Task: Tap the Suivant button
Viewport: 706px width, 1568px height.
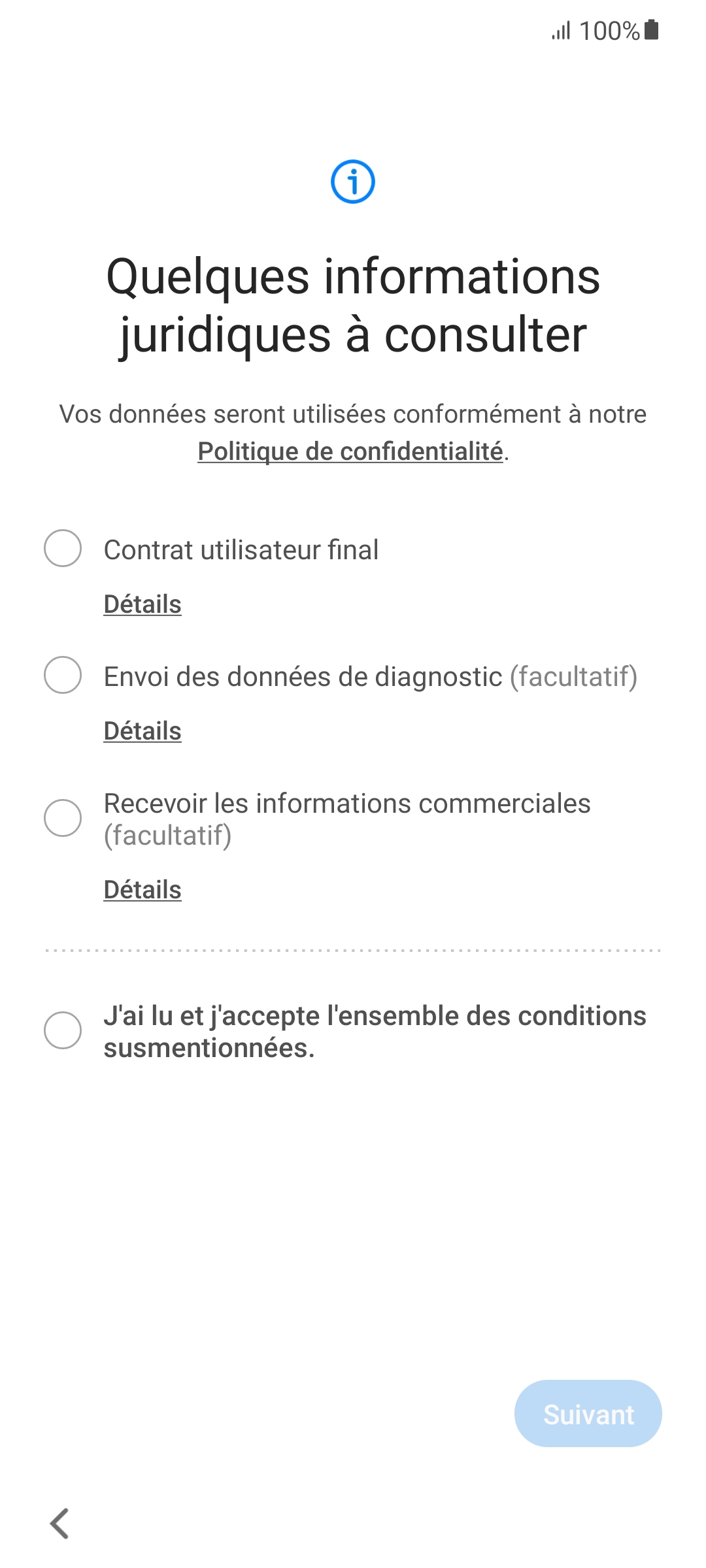Action: tap(588, 1414)
